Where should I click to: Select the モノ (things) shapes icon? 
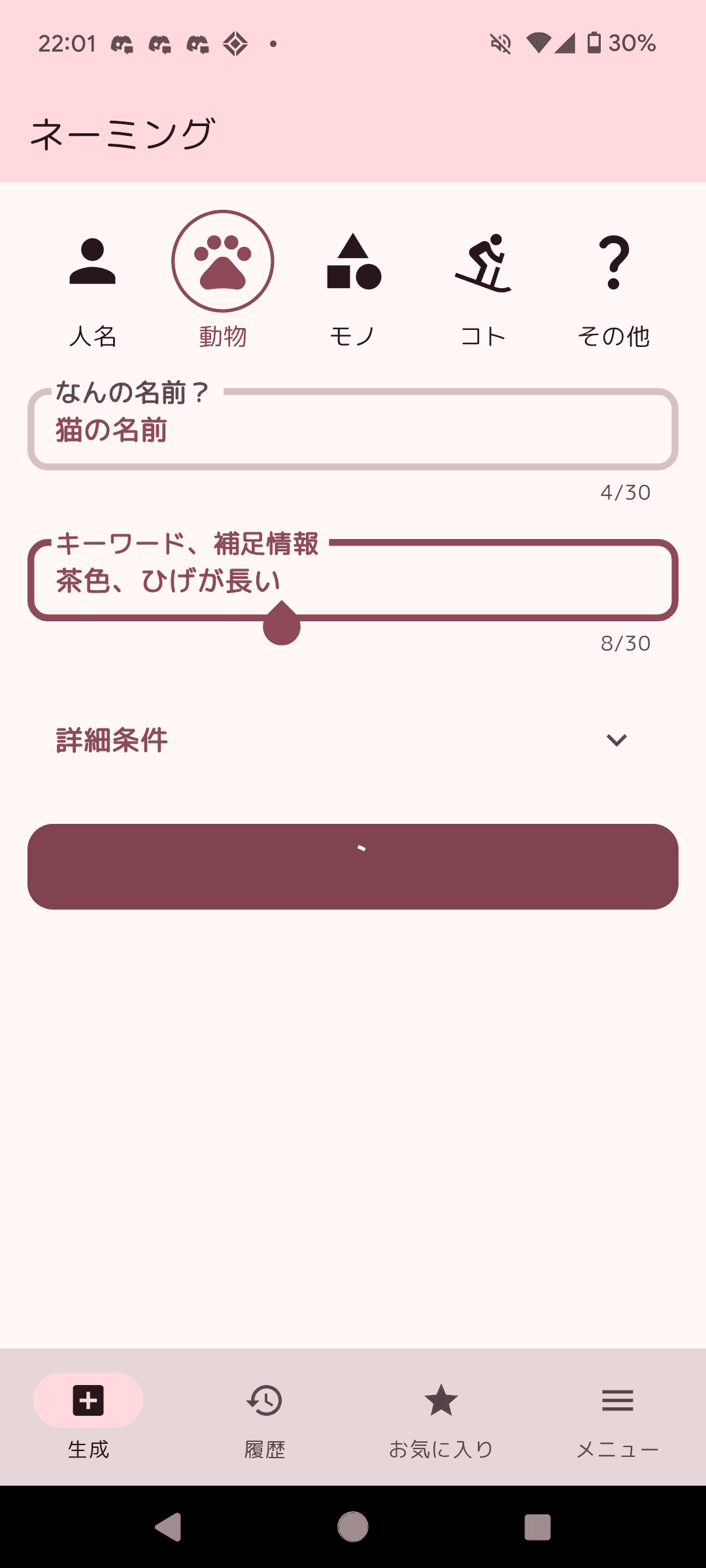[x=353, y=261]
